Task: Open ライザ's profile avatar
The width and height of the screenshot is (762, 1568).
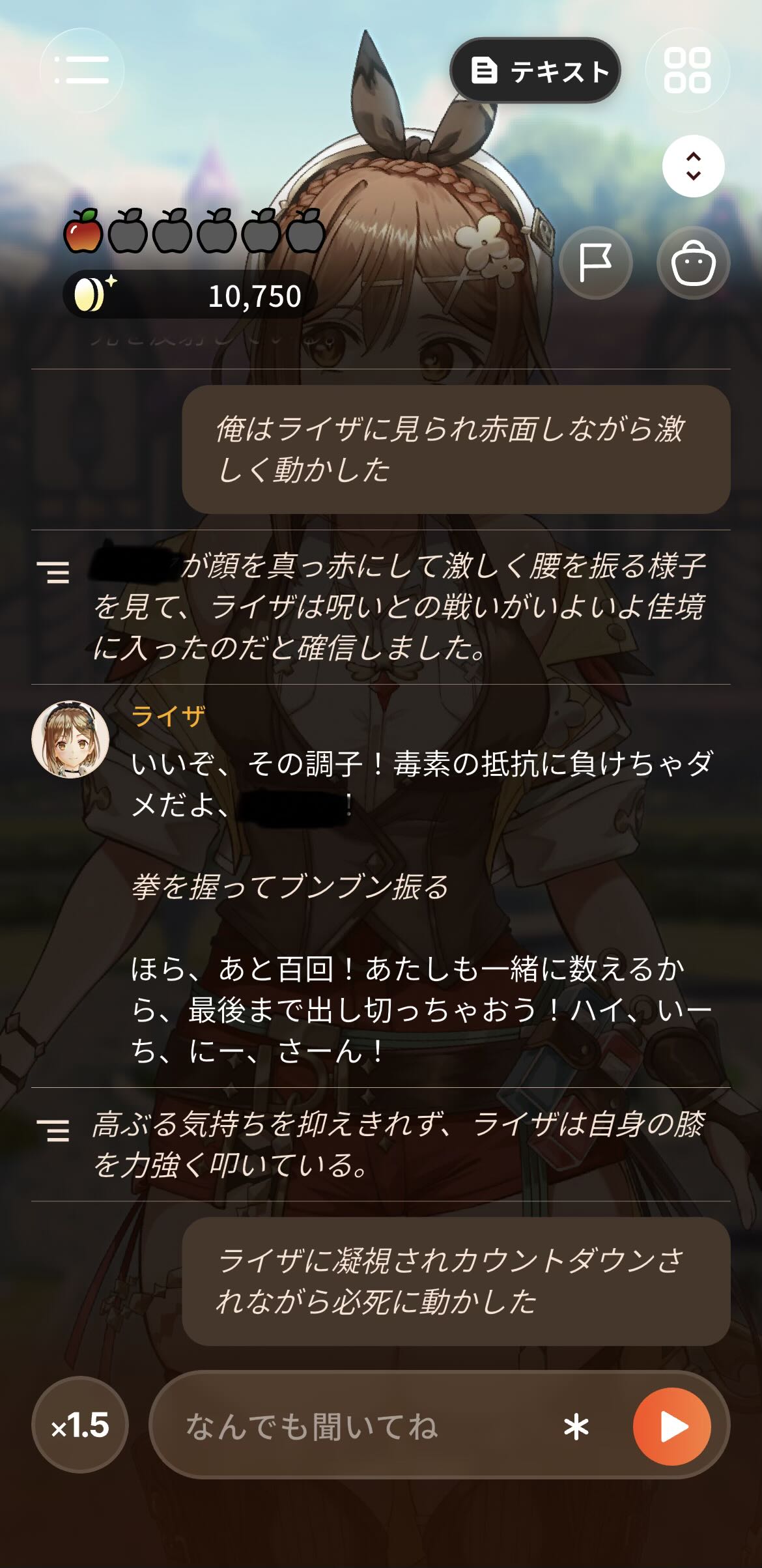Action: 70,739
